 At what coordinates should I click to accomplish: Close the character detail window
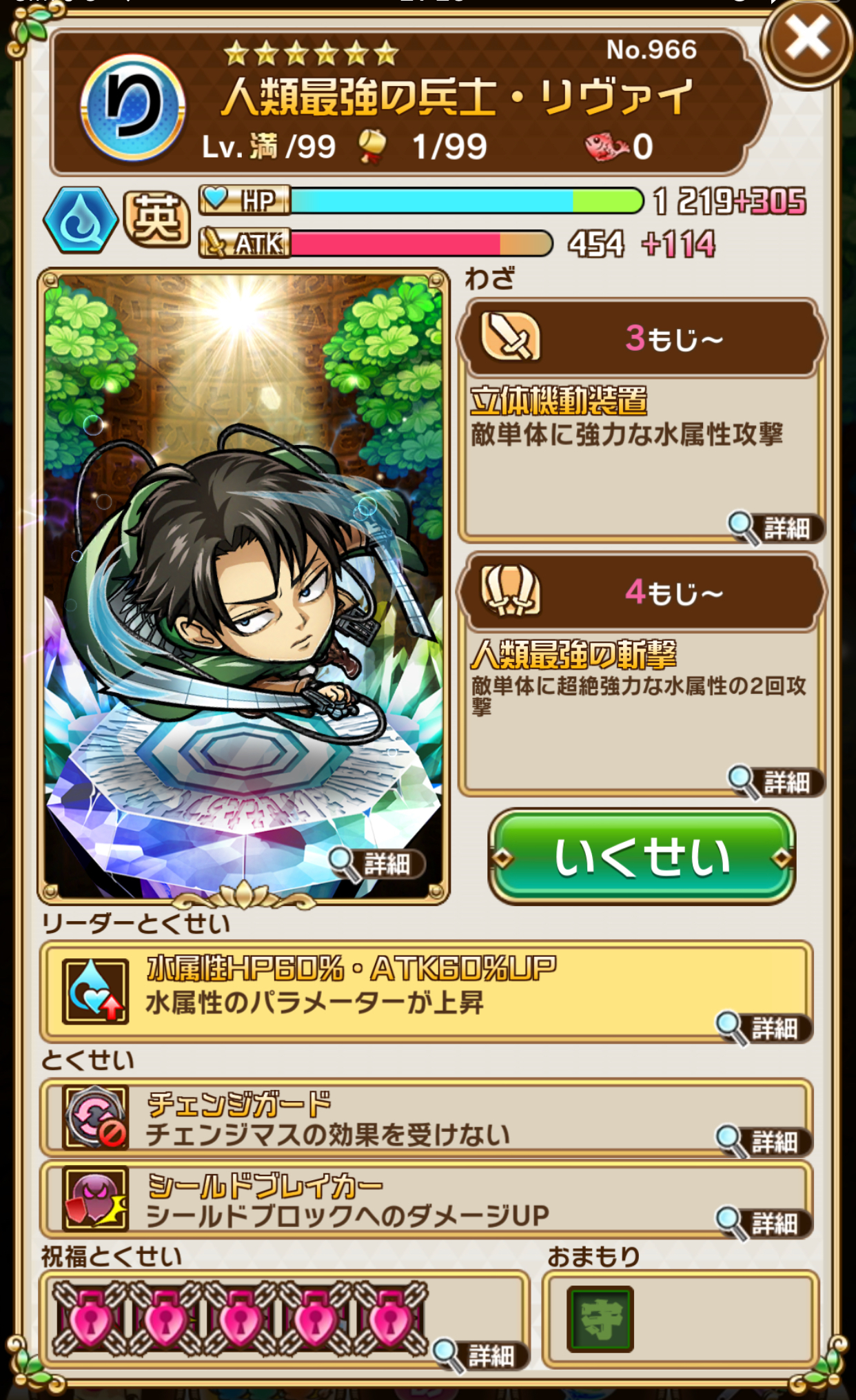click(806, 41)
